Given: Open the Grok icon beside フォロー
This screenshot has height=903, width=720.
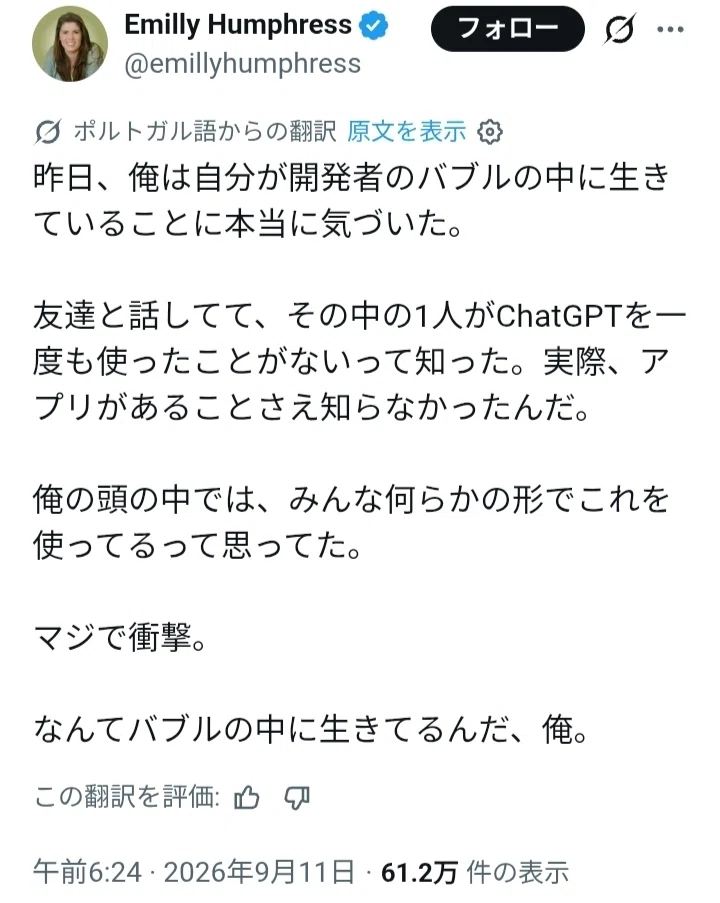Looking at the screenshot, I should click(x=619, y=29).
